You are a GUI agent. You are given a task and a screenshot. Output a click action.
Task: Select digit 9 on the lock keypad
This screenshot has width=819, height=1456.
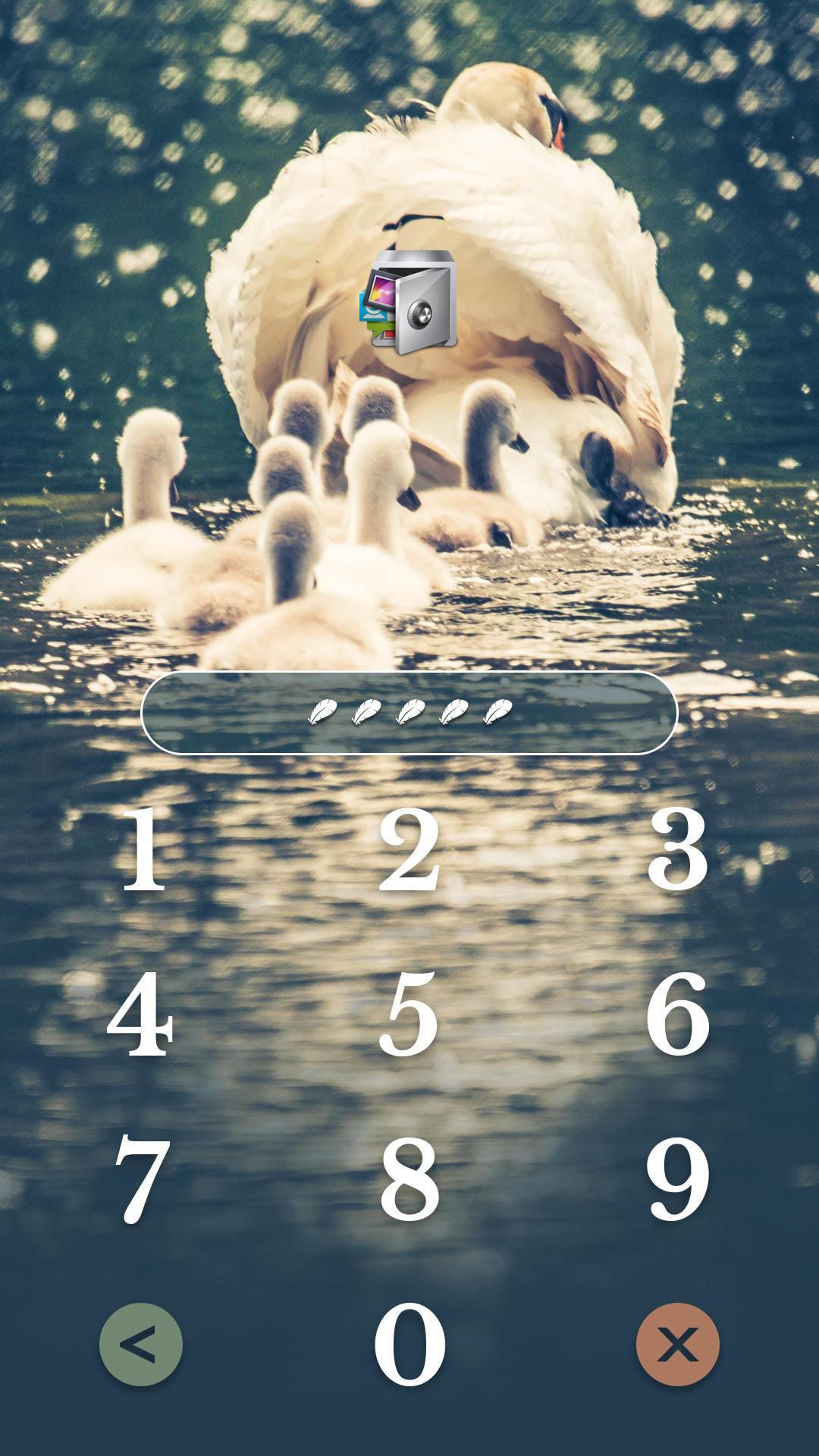677,1180
